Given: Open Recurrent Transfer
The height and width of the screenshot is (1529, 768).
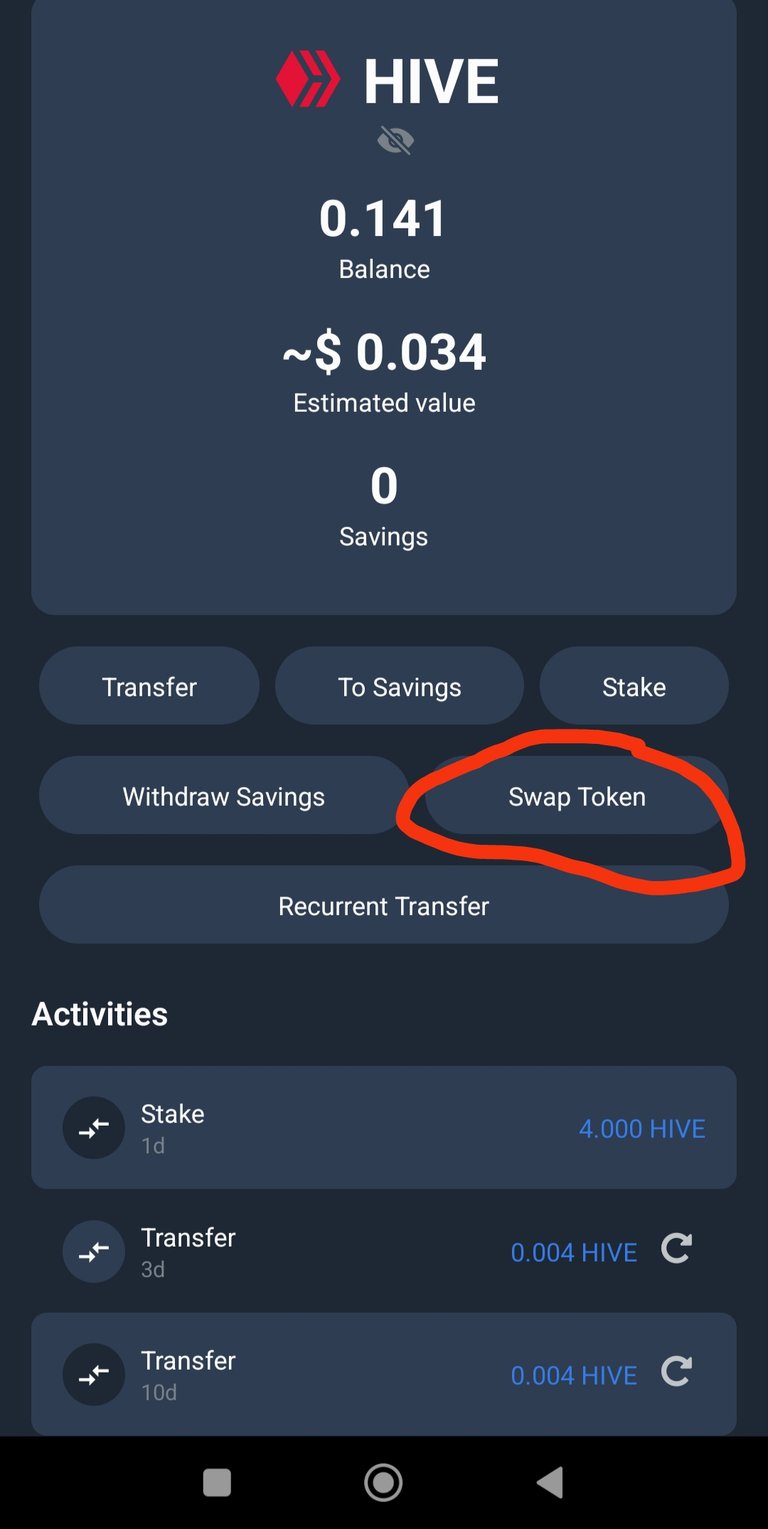Looking at the screenshot, I should [384, 905].
